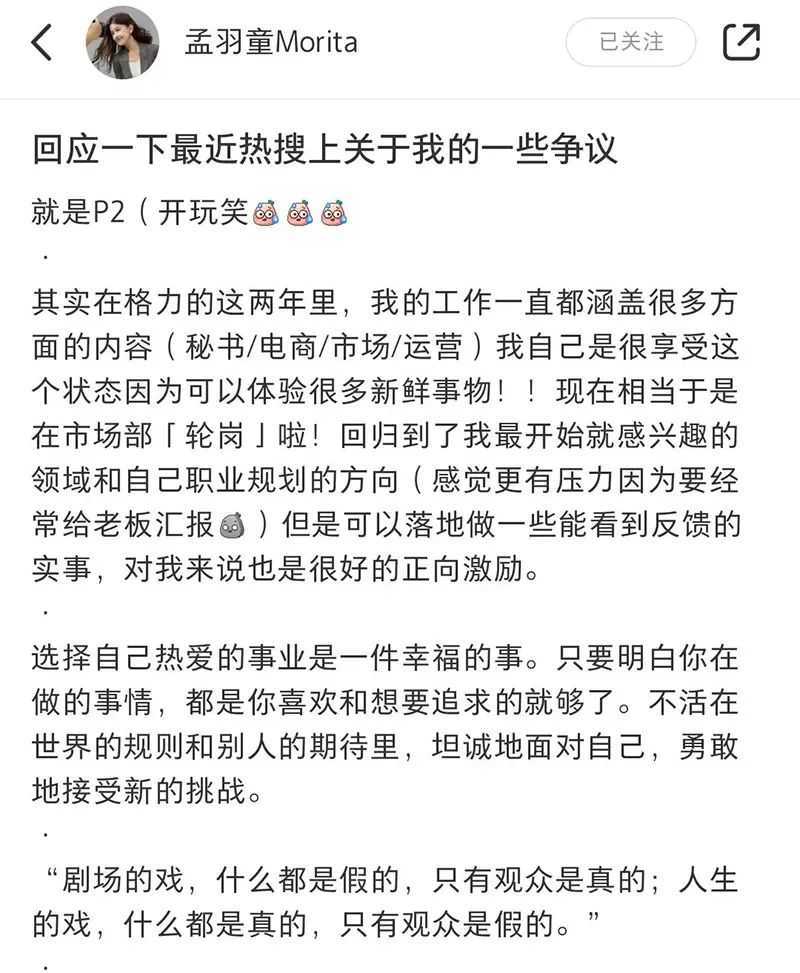
Task: Open the 孟羽童Morita username link
Action: [271, 42]
